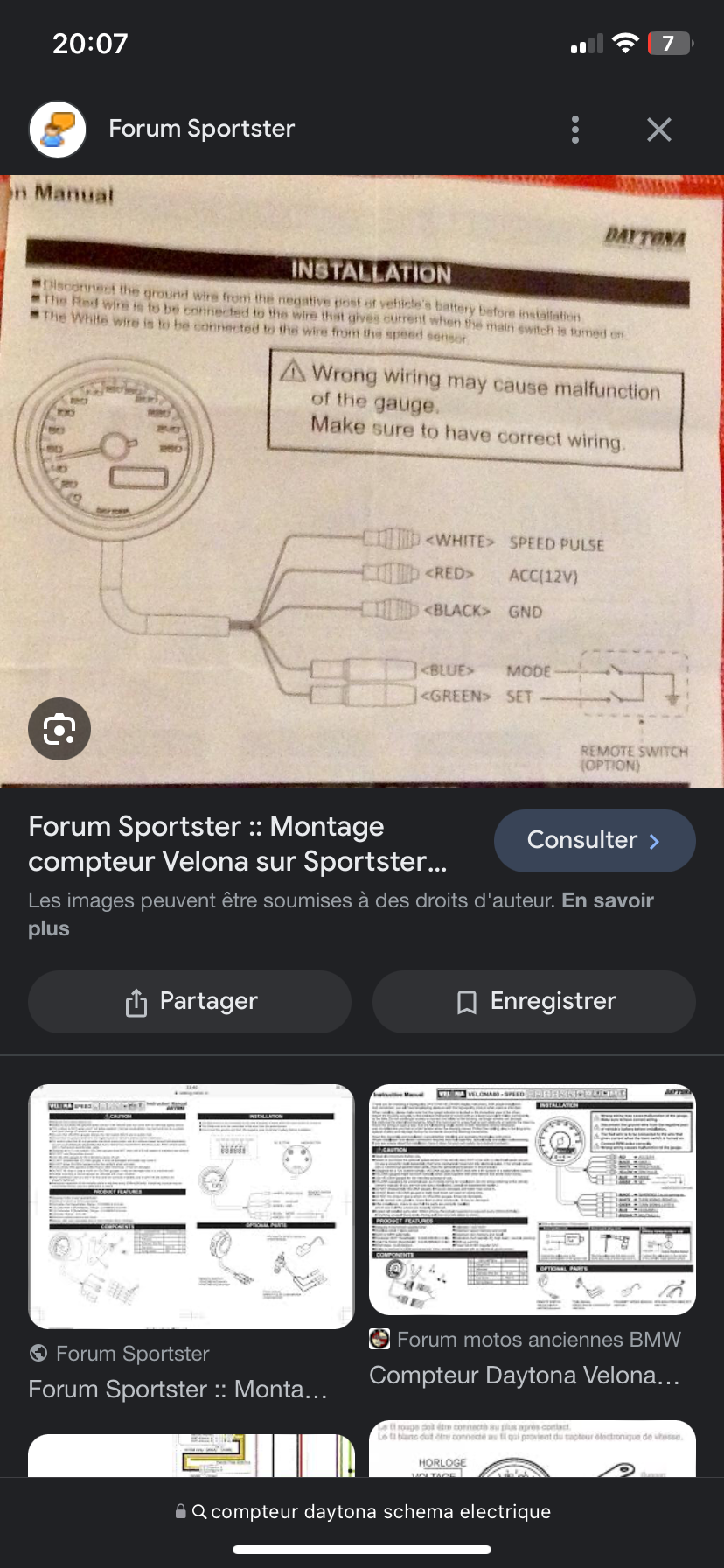Screen dimensions: 724x1568
Task: Open the "En savoir plus" copyright link
Action: point(607,901)
